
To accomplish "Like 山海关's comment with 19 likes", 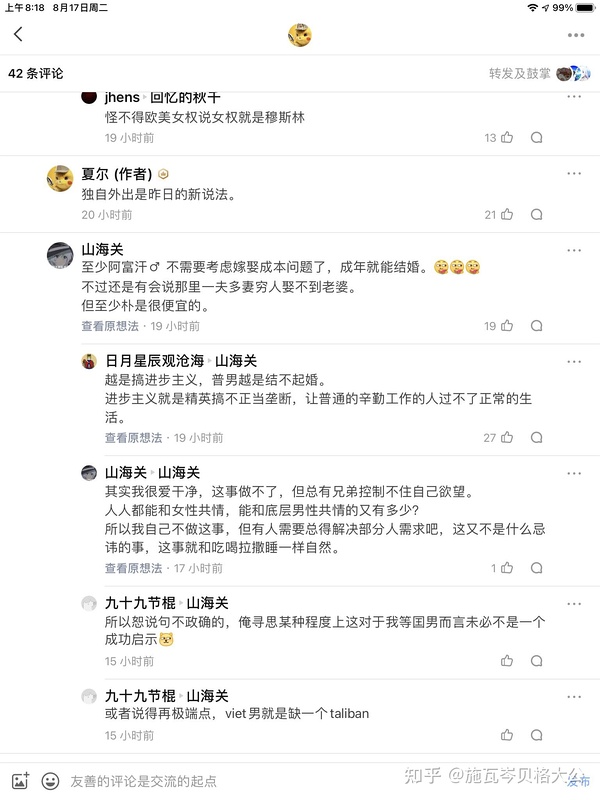I will [507, 326].
